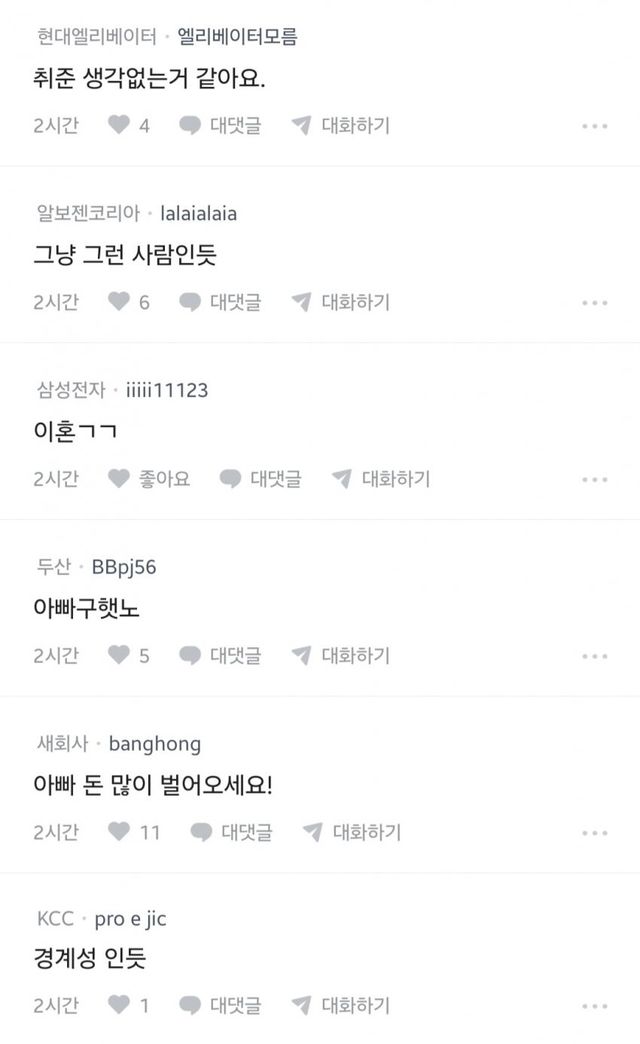Image resolution: width=640 pixels, height=1044 pixels.
Task: Start a chat with 엘리베이터모름 via 대화하기
Action: 341,125
